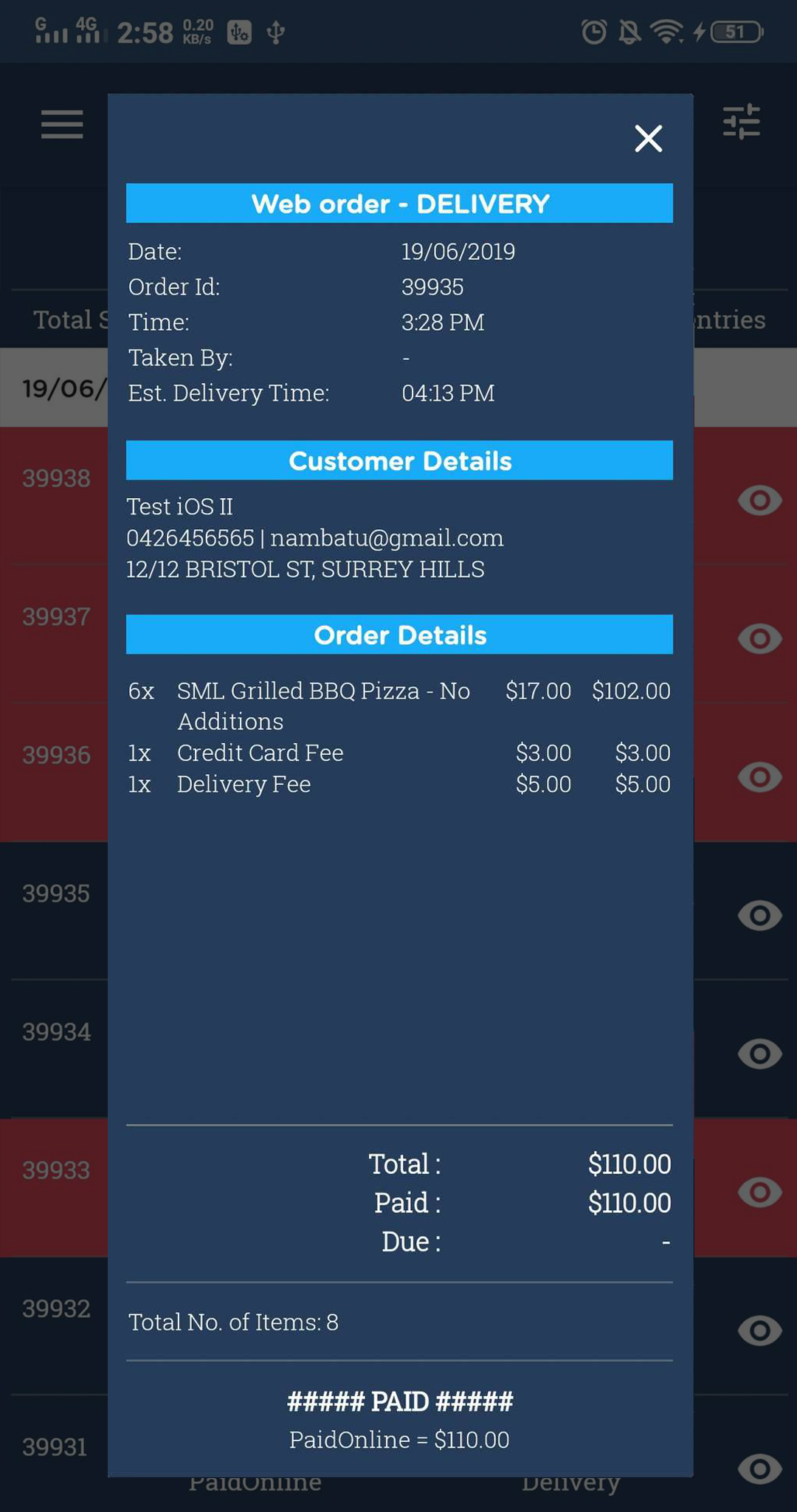
Task: Open the filter settings icon
Action: point(741,122)
